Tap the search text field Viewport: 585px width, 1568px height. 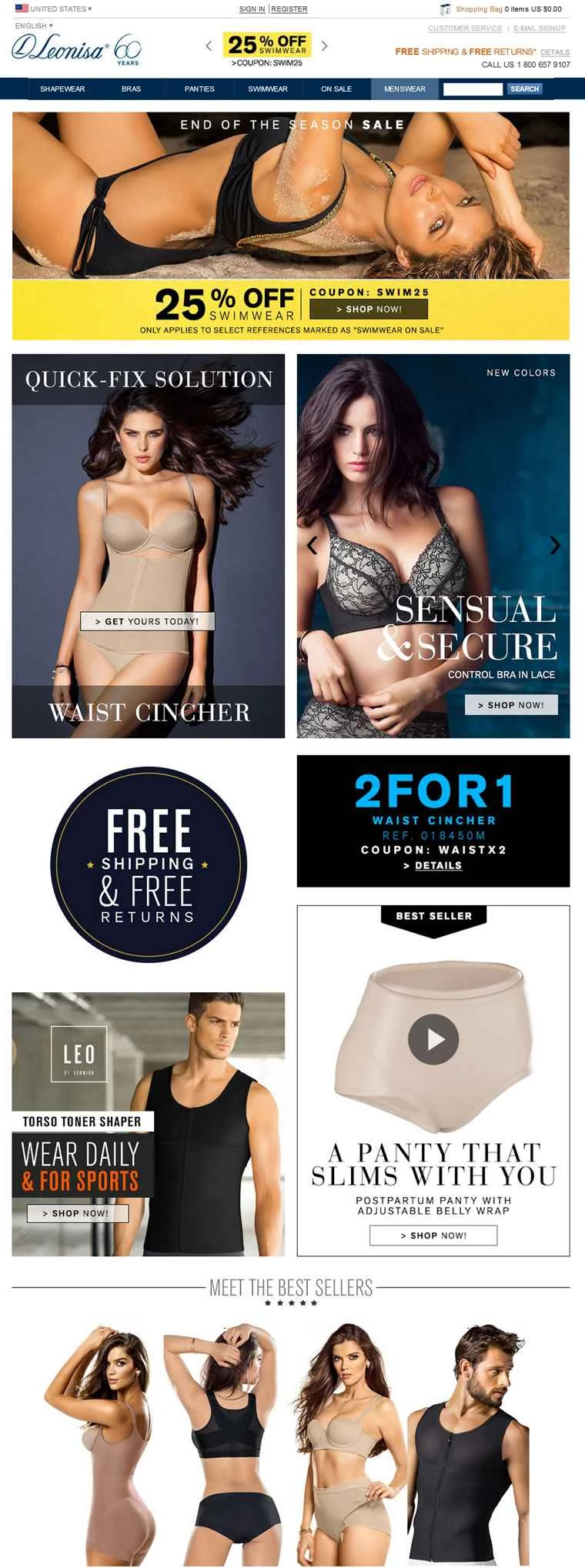click(x=473, y=89)
